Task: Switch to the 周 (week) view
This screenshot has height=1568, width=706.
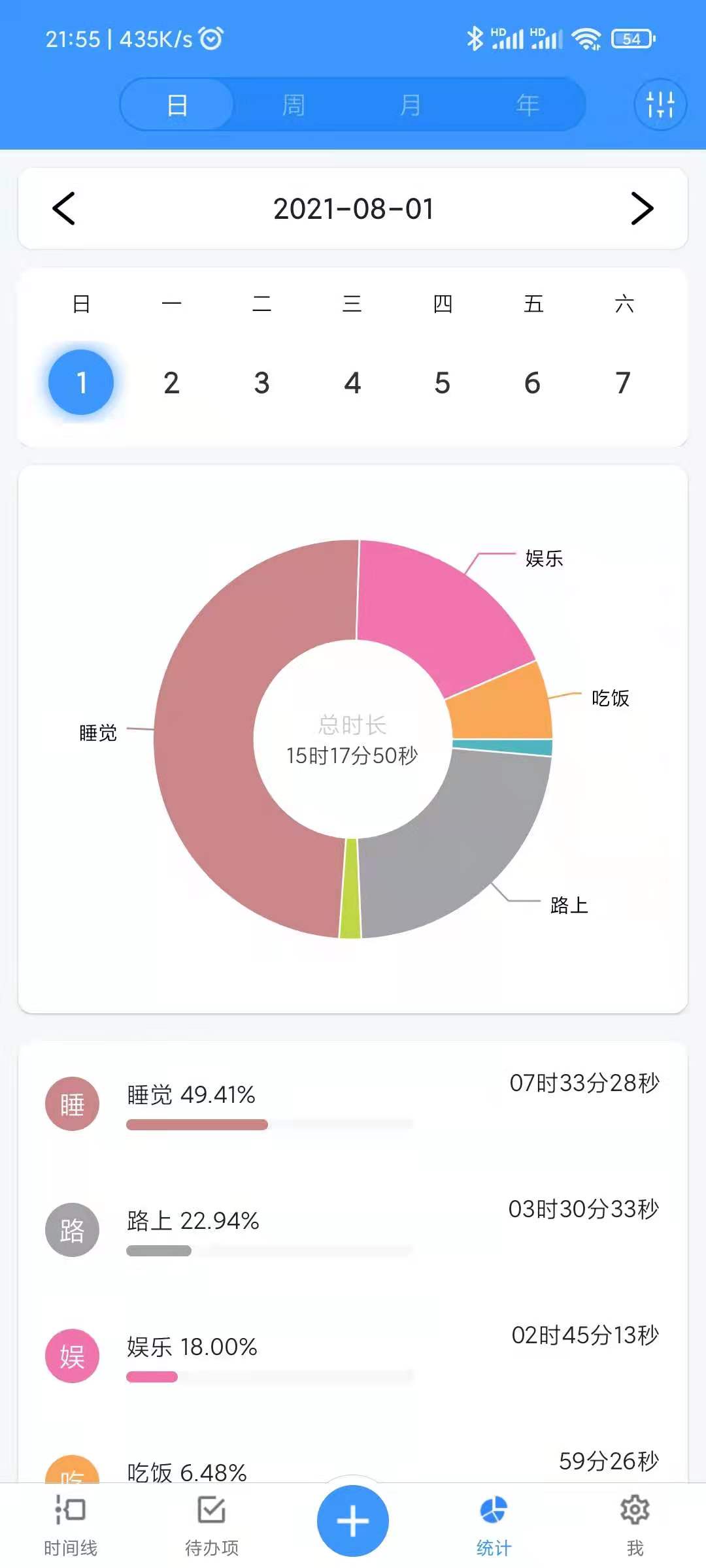Action: (294, 105)
